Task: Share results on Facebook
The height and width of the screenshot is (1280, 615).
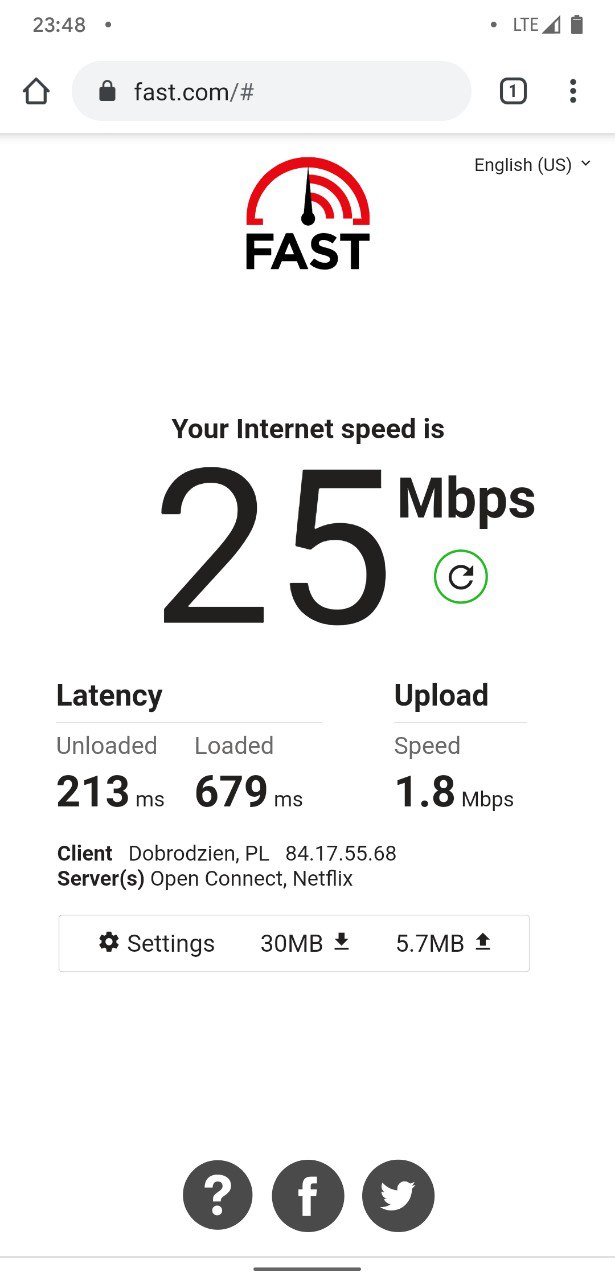Action: click(308, 1195)
